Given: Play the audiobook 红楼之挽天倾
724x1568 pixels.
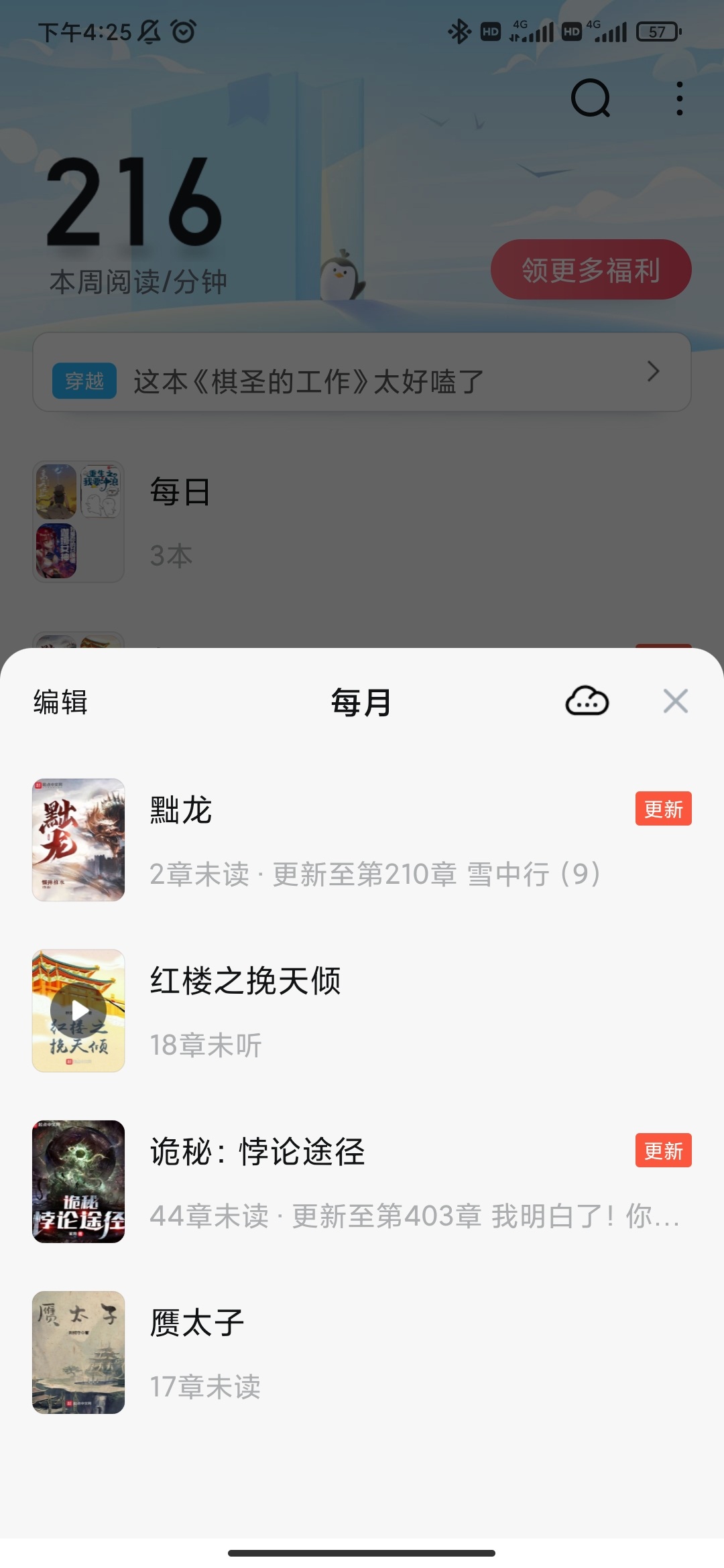Looking at the screenshot, I should point(79,1010).
